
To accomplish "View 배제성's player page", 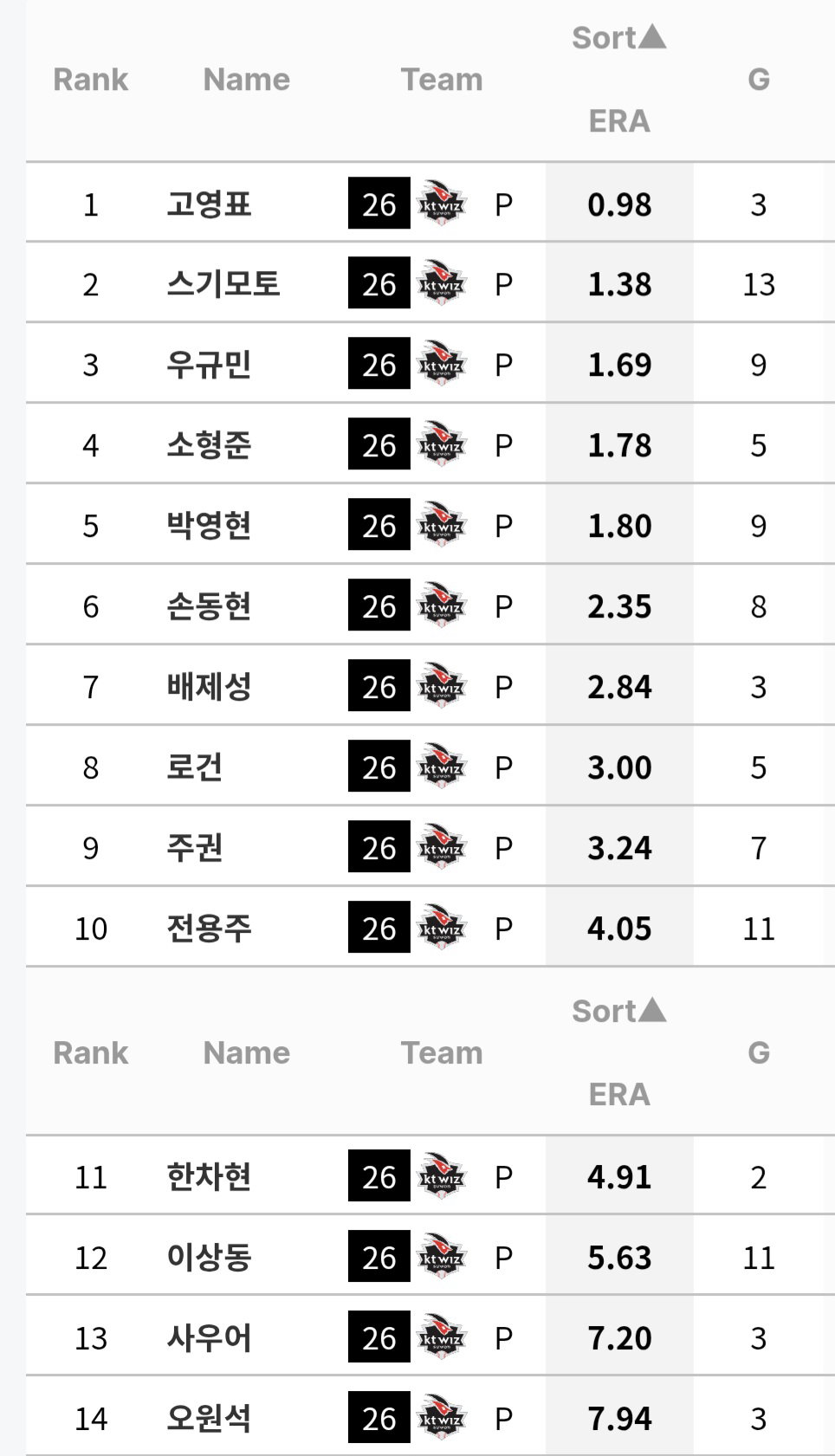I will [x=209, y=687].
